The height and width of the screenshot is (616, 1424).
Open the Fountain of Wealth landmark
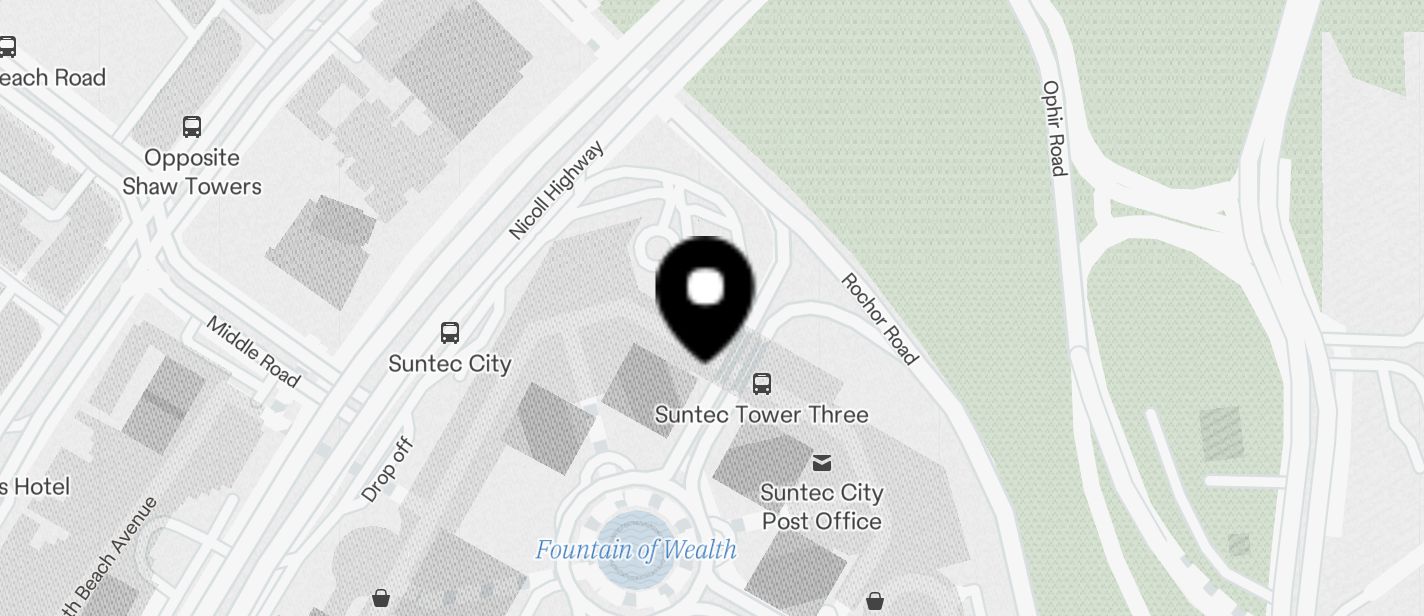click(x=636, y=549)
